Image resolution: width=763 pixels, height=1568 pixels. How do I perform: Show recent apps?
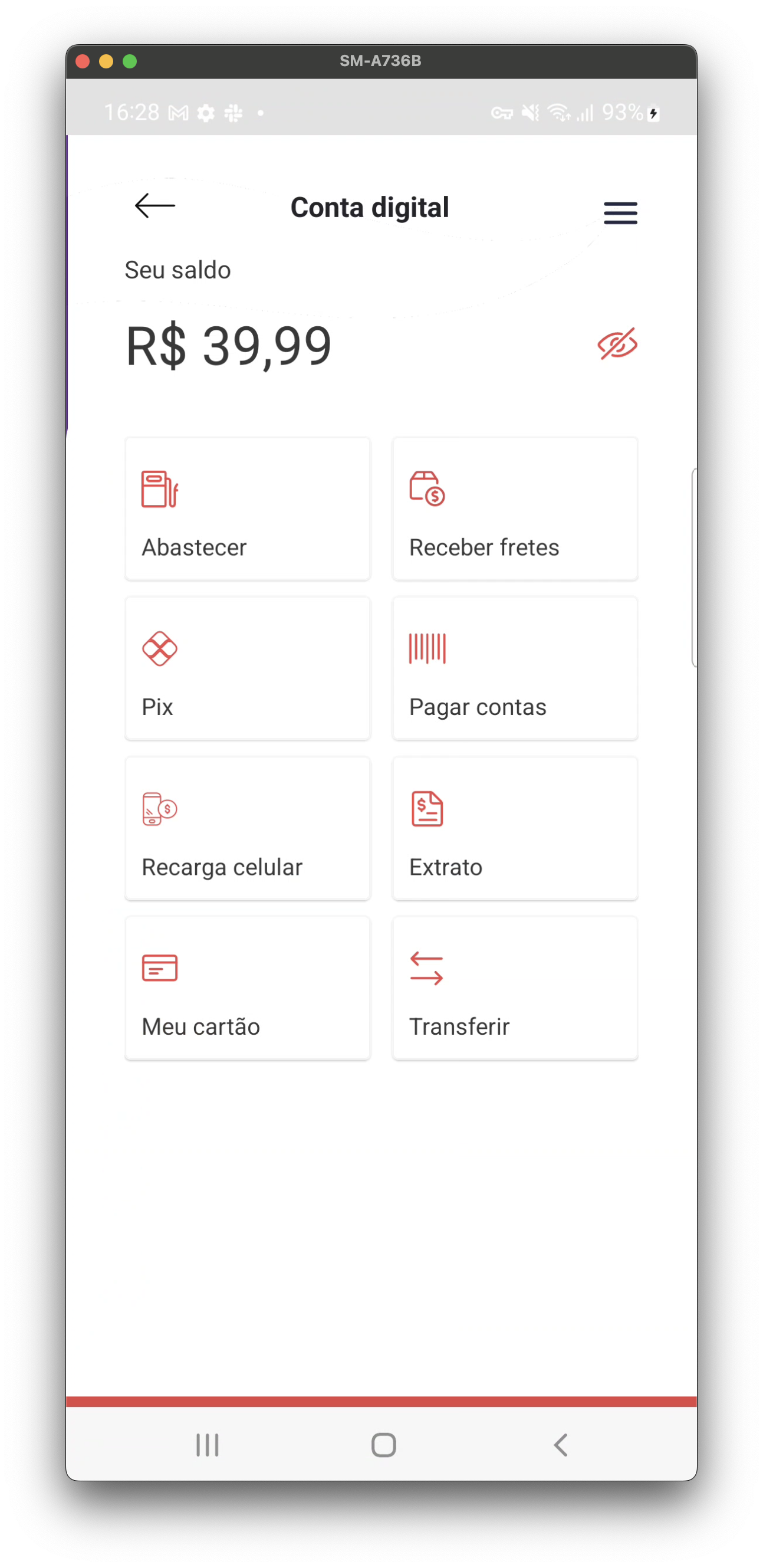pos(207,1445)
